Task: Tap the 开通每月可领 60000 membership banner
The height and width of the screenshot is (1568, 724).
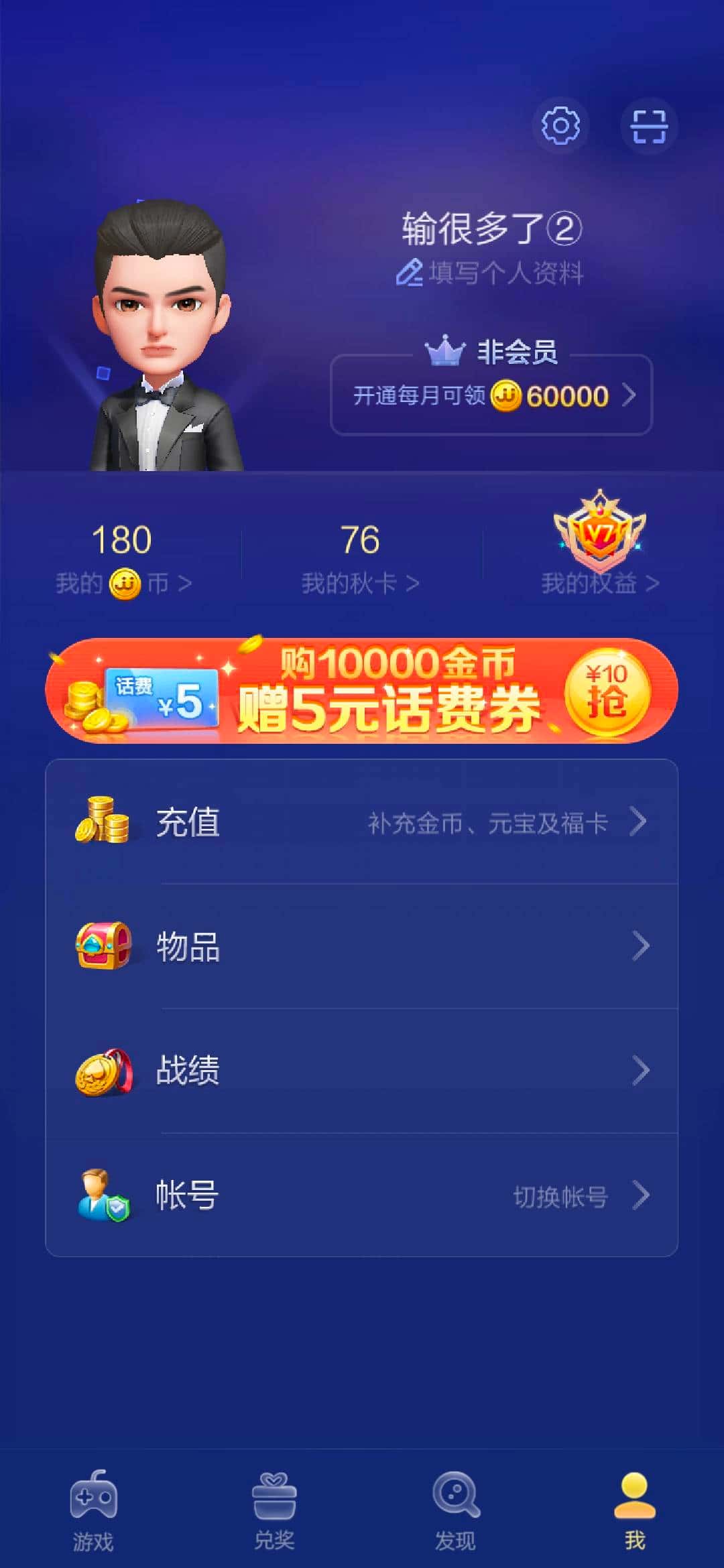Action: coord(491,395)
